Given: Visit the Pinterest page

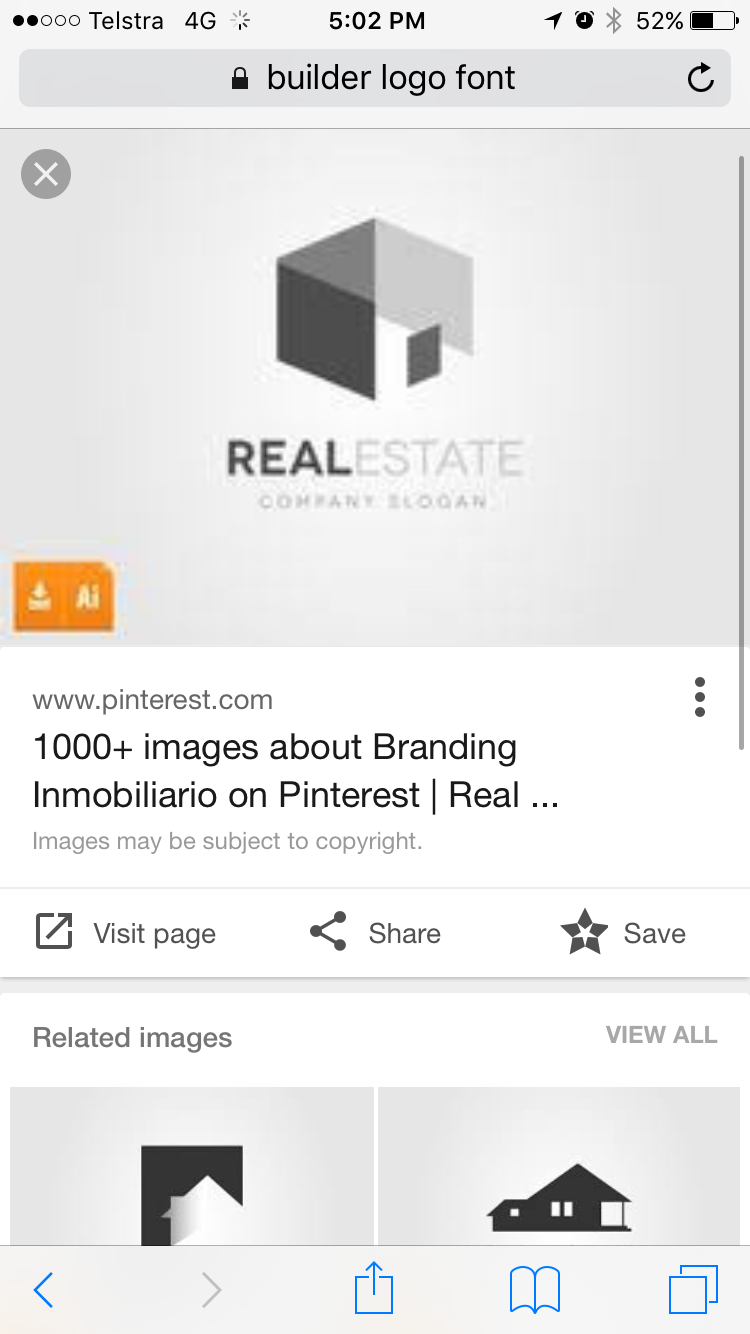Looking at the screenshot, I should (x=126, y=933).
